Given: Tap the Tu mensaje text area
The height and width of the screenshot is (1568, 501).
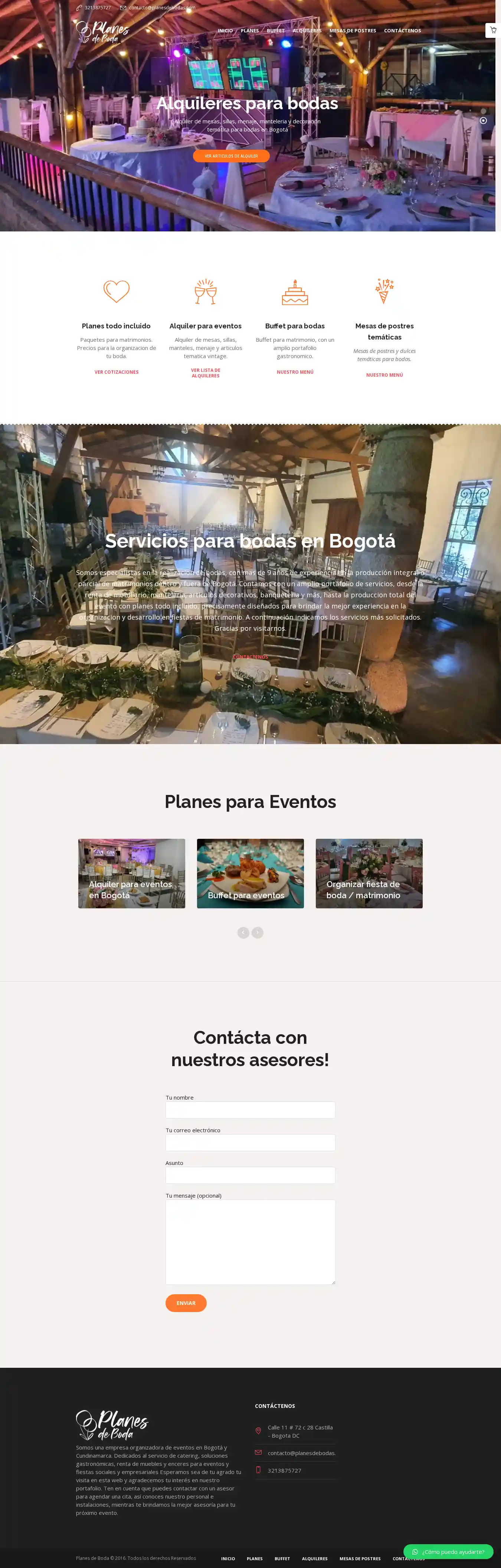Looking at the screenshot, I should (250, 1242).
